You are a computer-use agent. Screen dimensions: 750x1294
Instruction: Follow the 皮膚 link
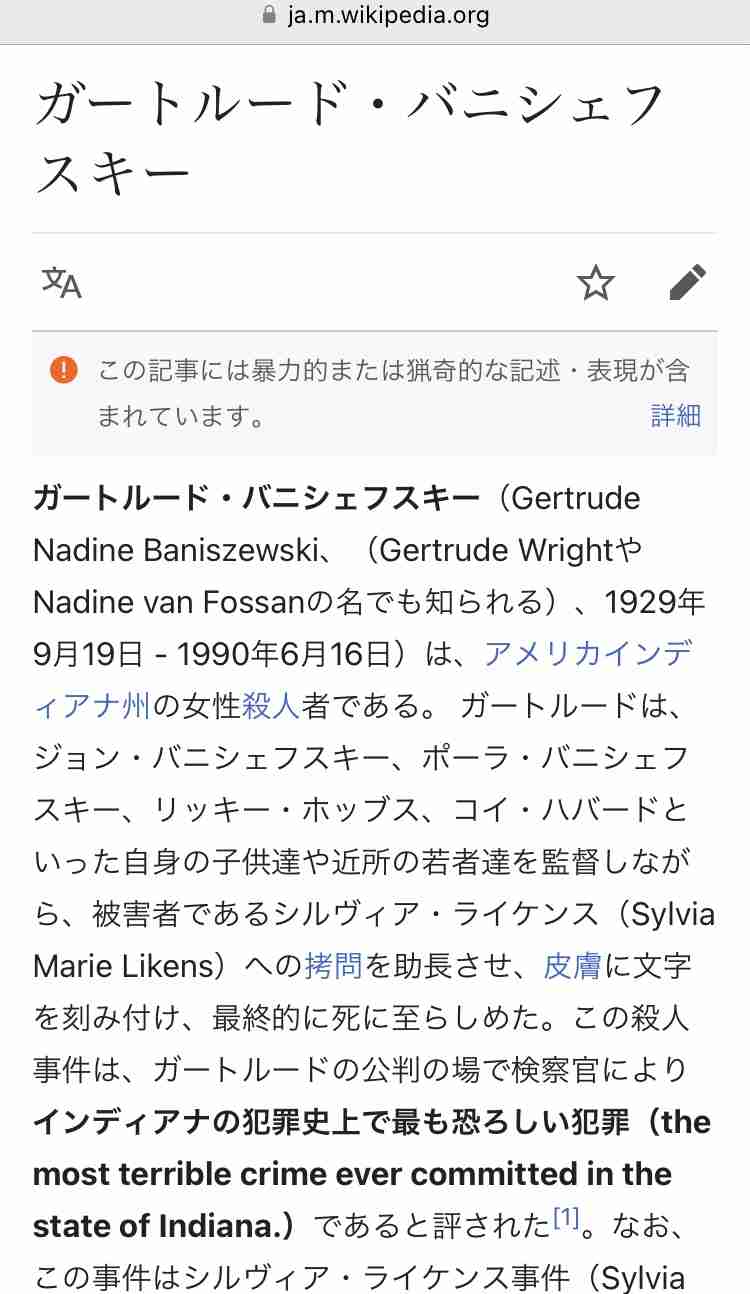click(x=572, y=966)
